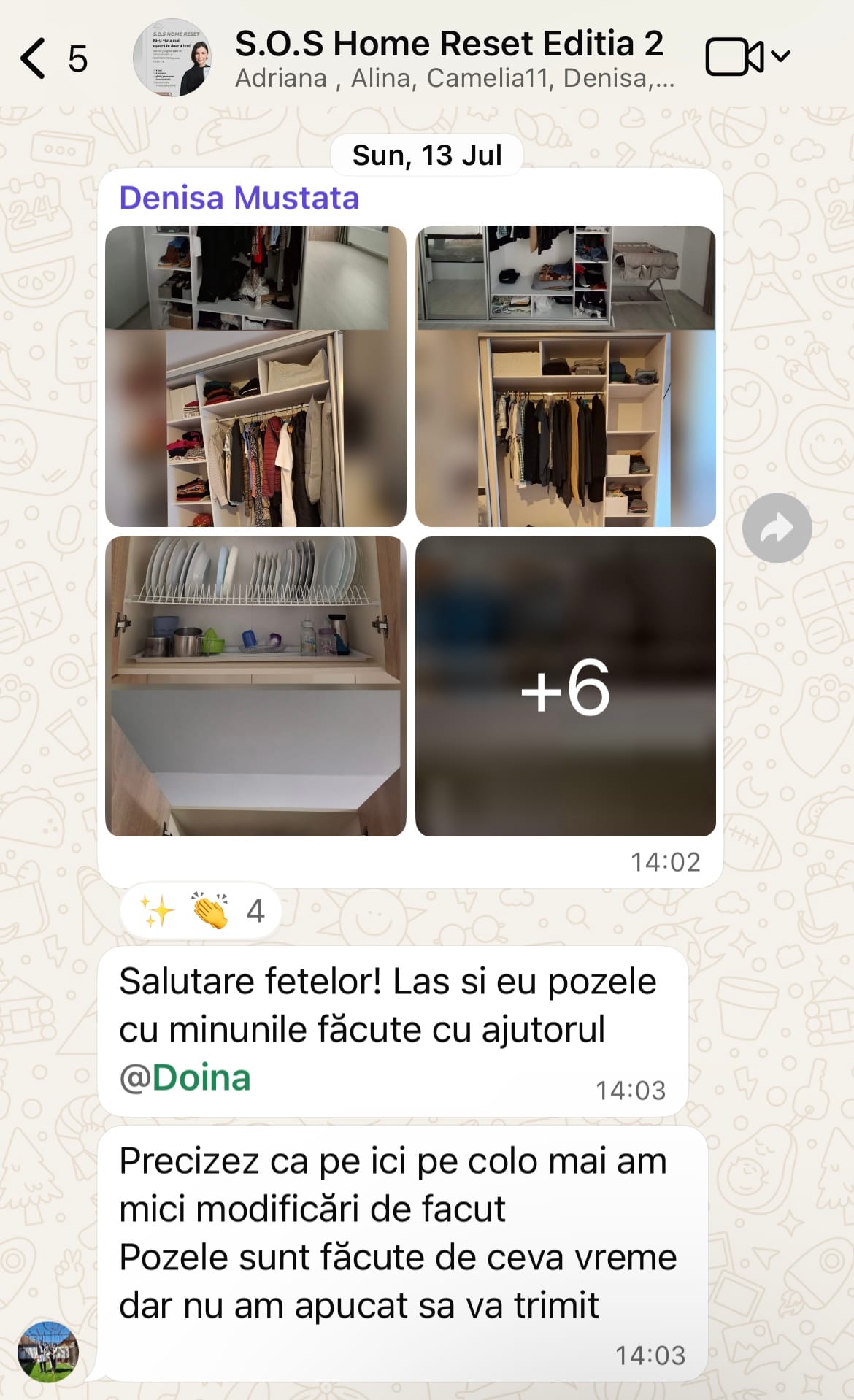The width and height of the screenshot is (854, 1400).
Task: Open Denisa Mustata's contact name
Action: (239, 198)
